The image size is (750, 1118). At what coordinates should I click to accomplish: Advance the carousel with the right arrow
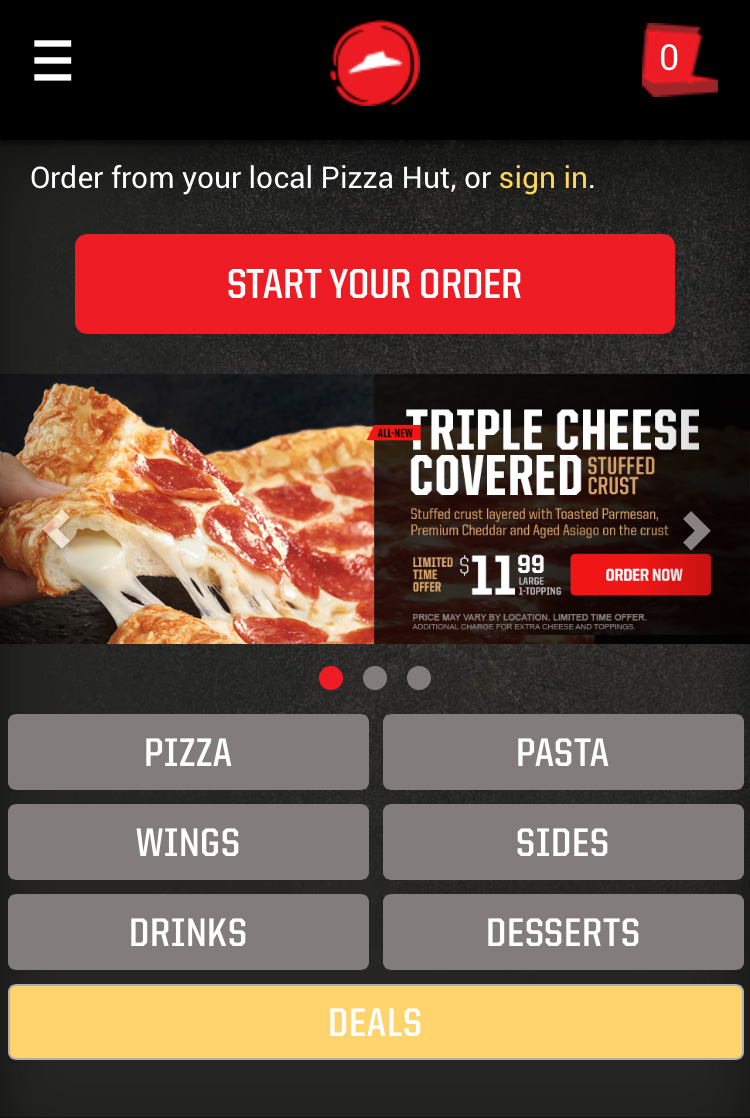point(694,530)
